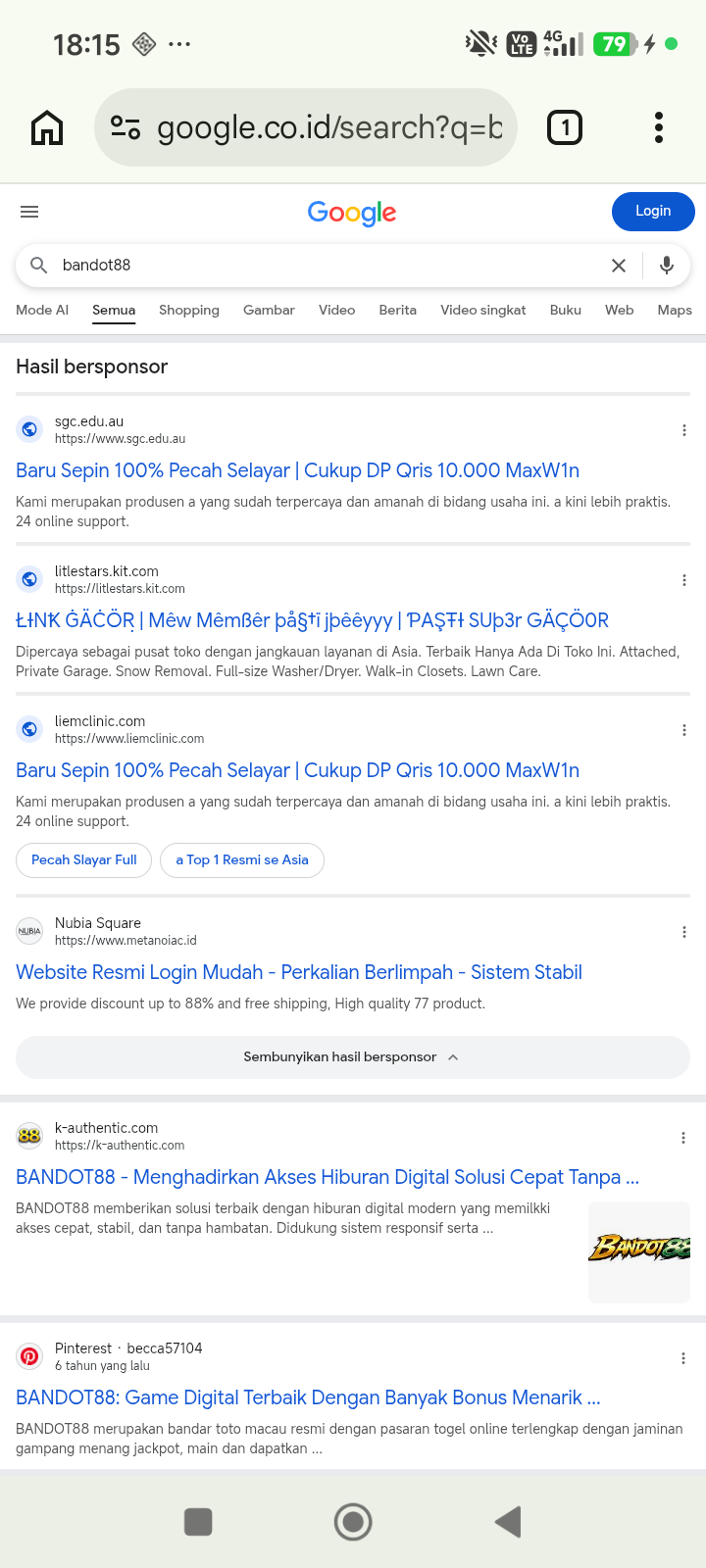The height and width of the screenshot is (1568, 706).
Task: Open more options for Pinterest result
Action: point(683,1358)
